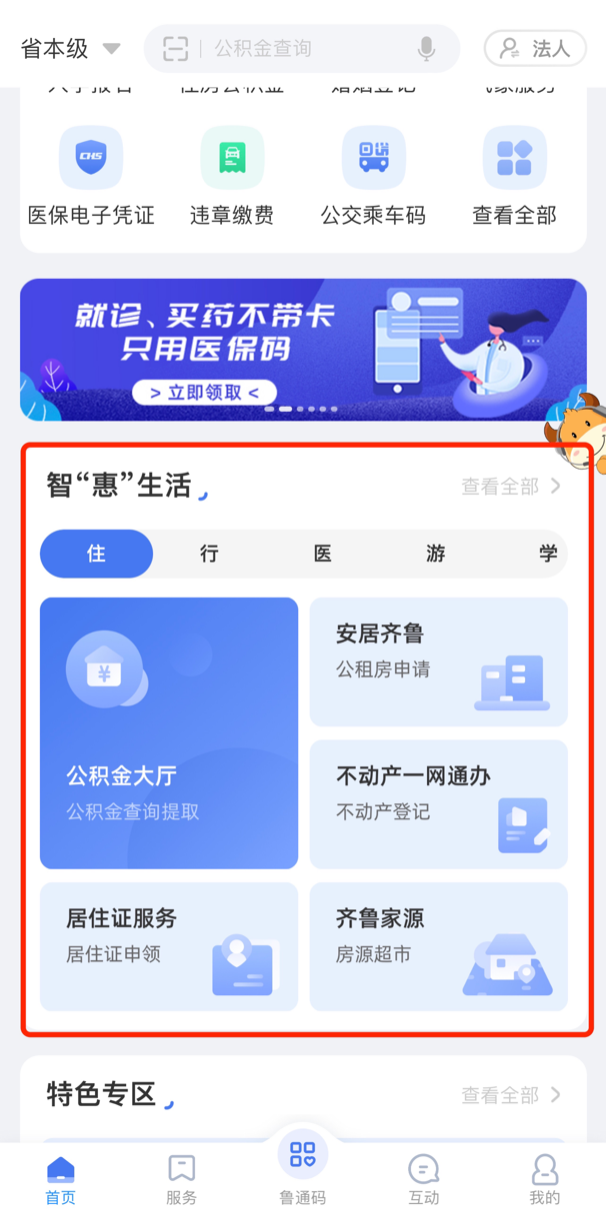Open 齐鲁家源 房源超市 card

tap(438, 946)
